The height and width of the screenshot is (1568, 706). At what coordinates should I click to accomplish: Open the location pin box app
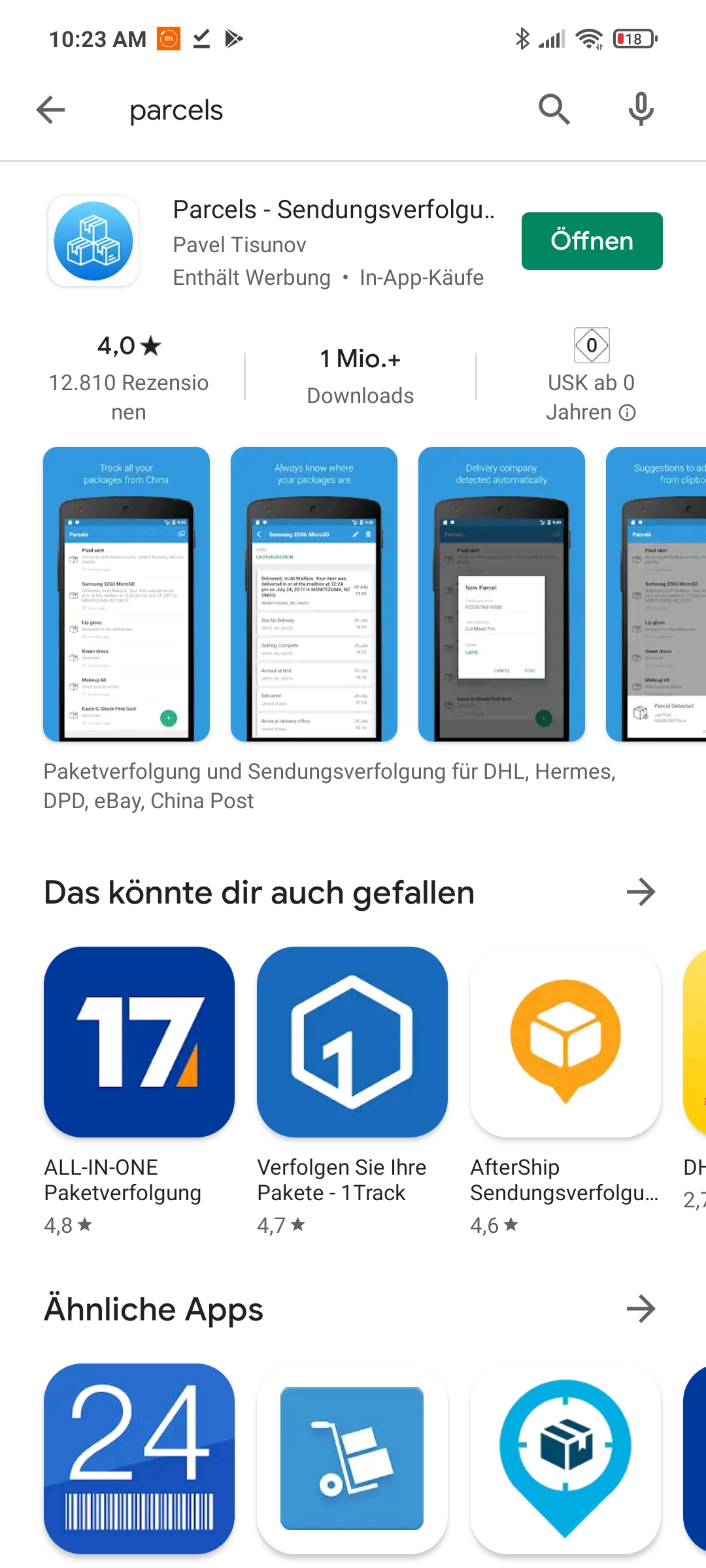(x=565, y=1459)
